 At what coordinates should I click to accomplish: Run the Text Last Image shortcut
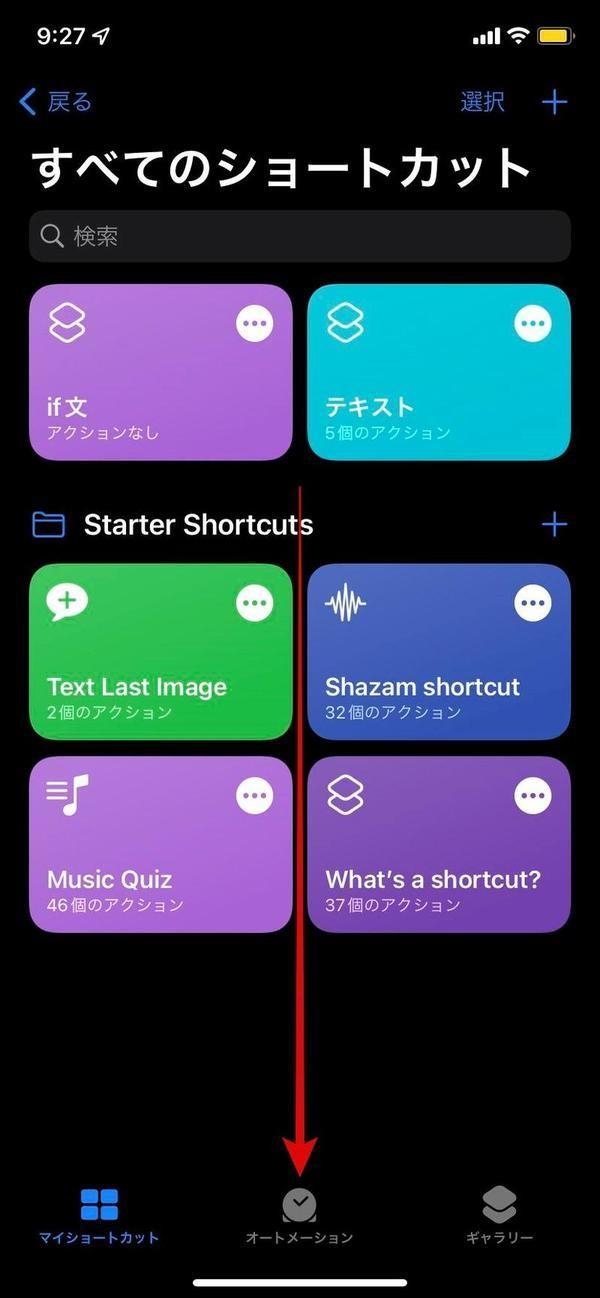[x=161, y=651]
